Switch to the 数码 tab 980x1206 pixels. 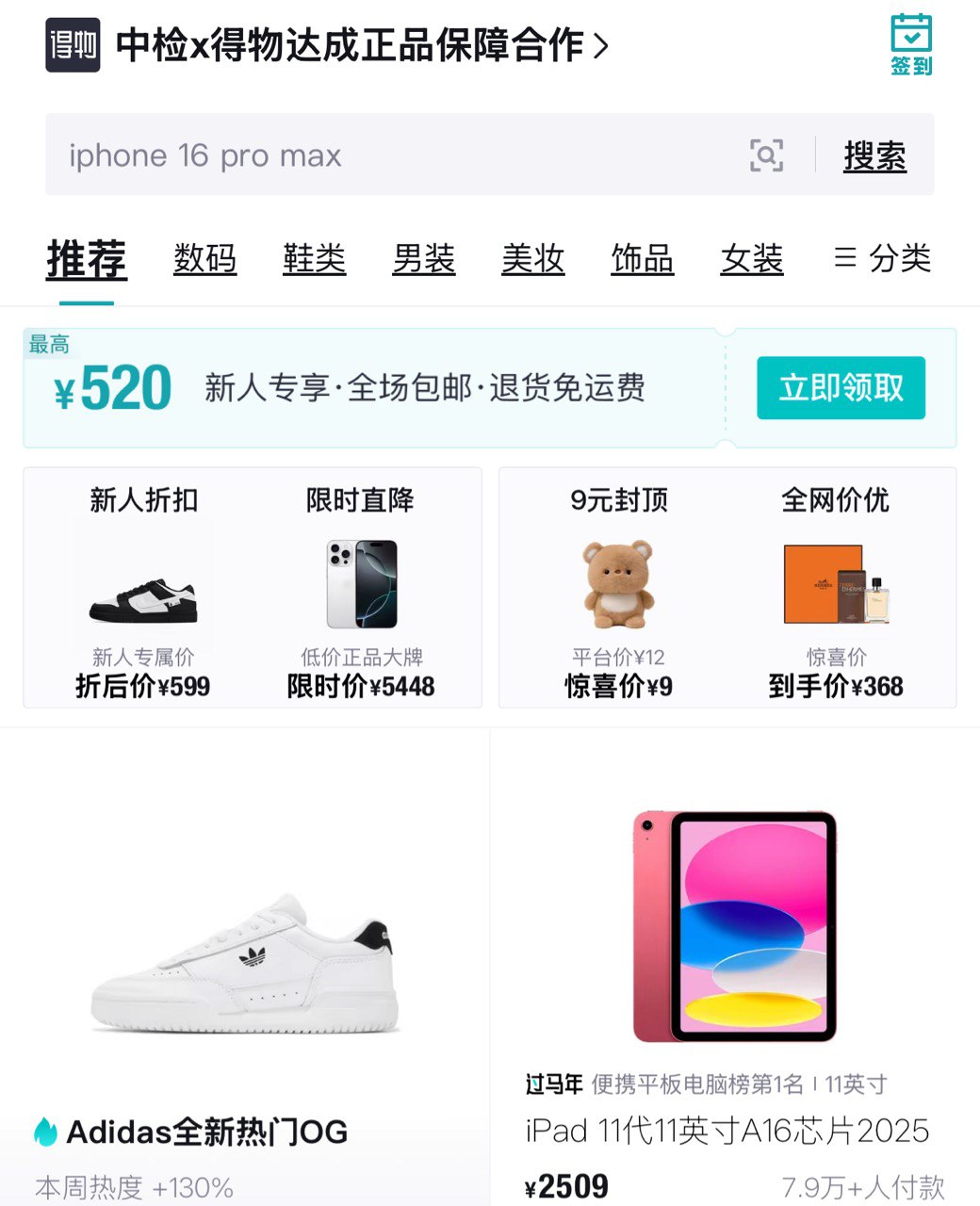204,259
